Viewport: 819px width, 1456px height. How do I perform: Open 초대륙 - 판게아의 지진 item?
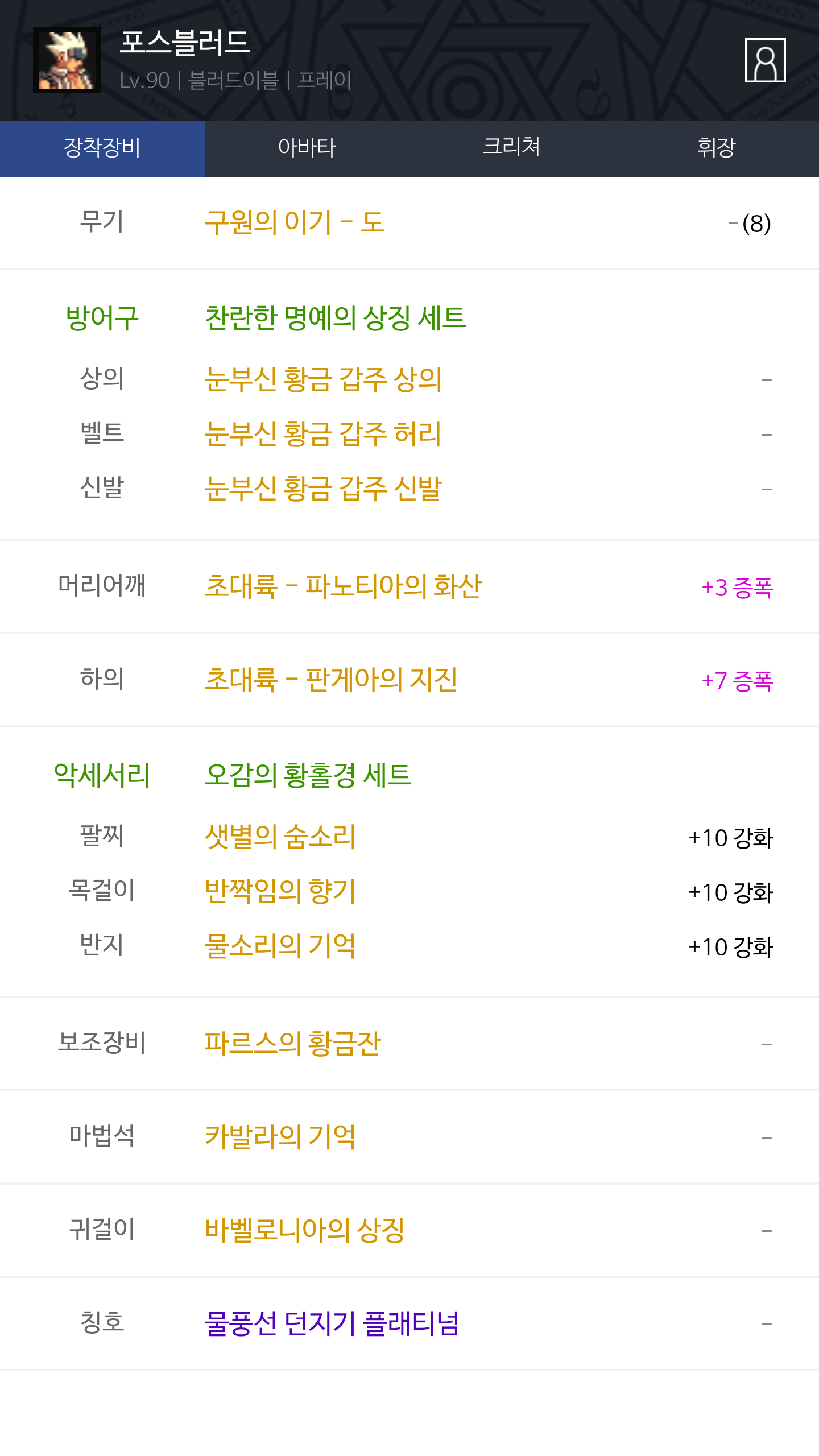pyautogui.click(x=331, y=680)
